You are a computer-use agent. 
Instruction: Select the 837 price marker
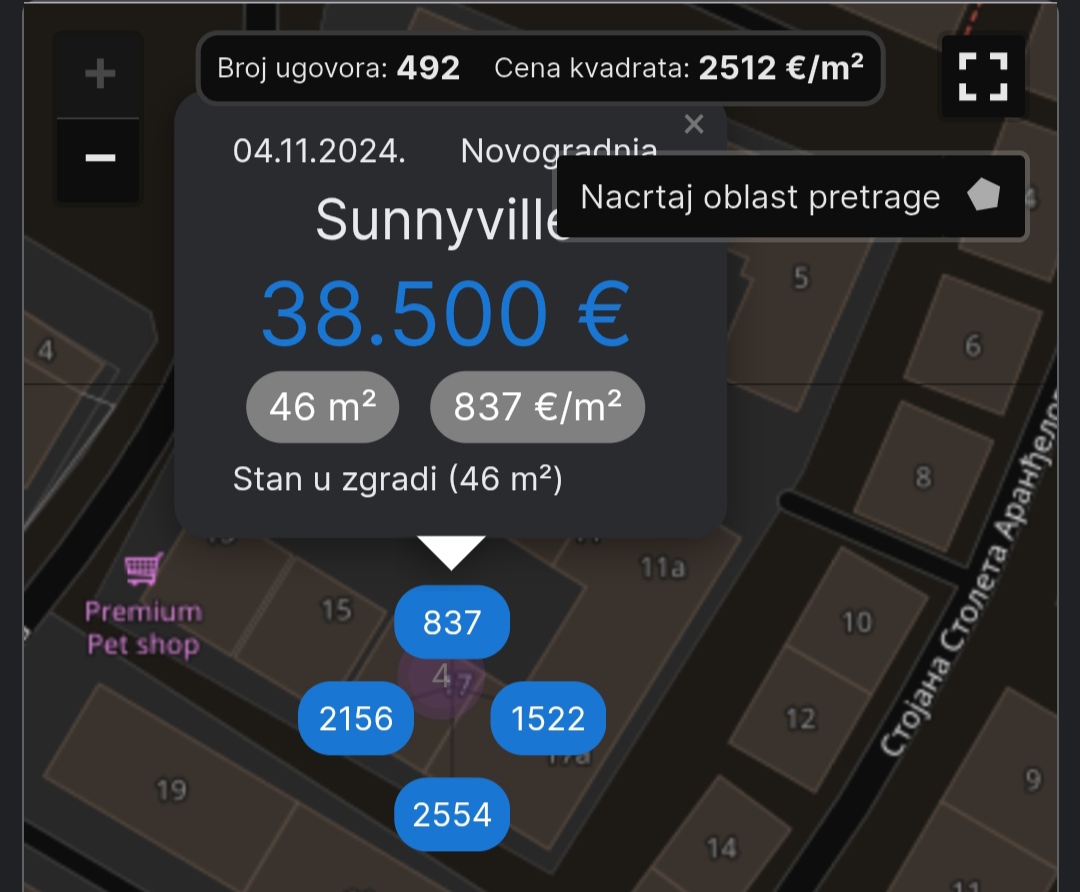tap(452, 623)
